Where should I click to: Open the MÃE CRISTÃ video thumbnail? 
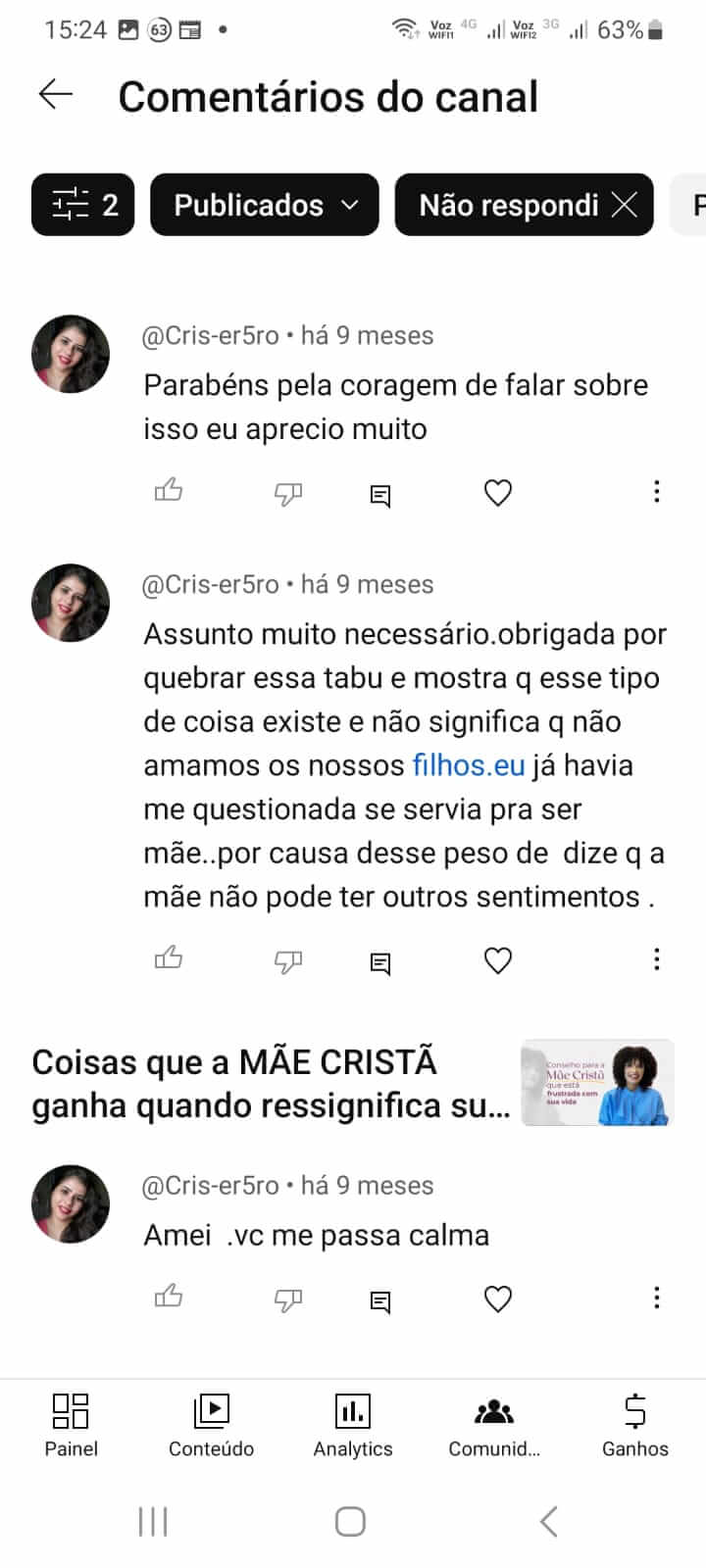pyautogui.click(x=597, y=1083)
